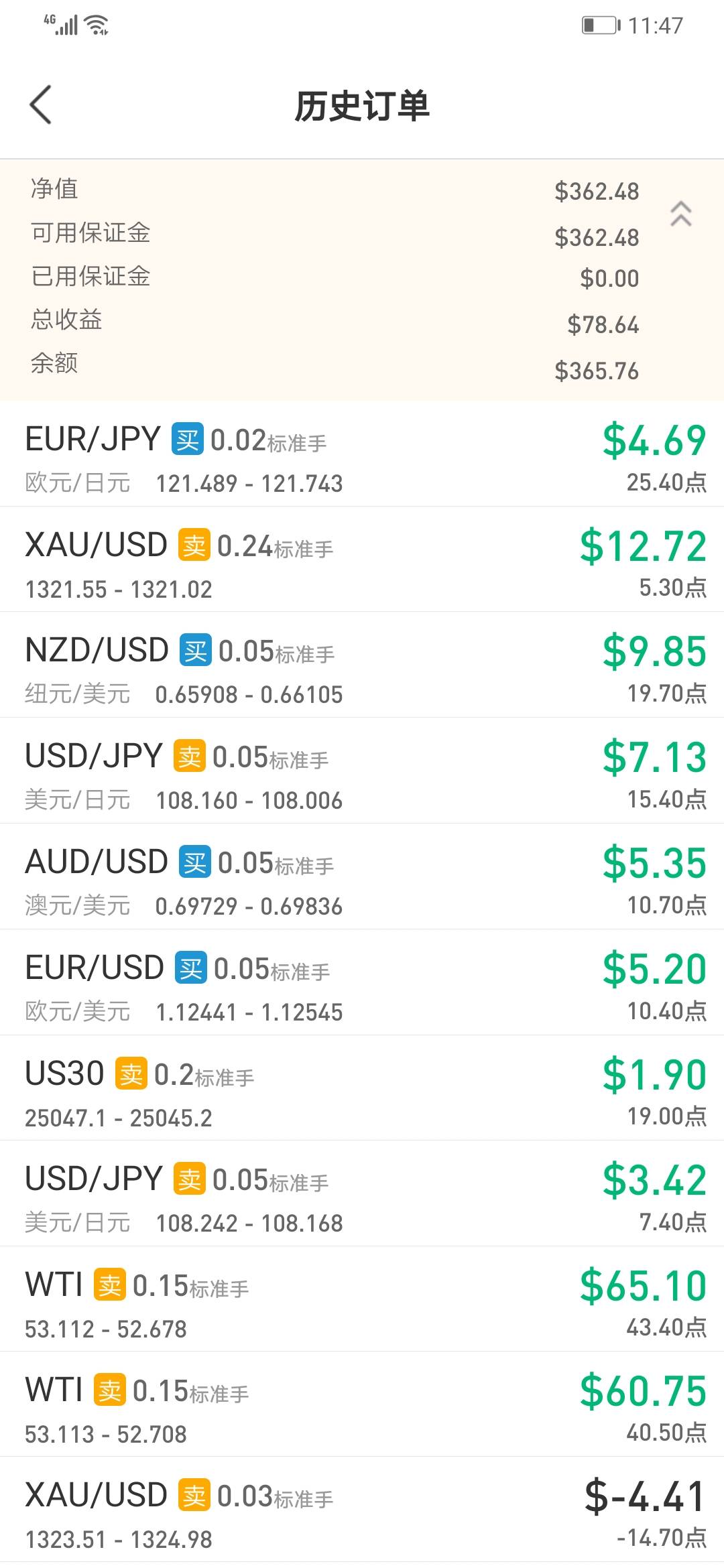Open USD/JPY order with $7.13 profit
724x1568 pixels.
362,771
